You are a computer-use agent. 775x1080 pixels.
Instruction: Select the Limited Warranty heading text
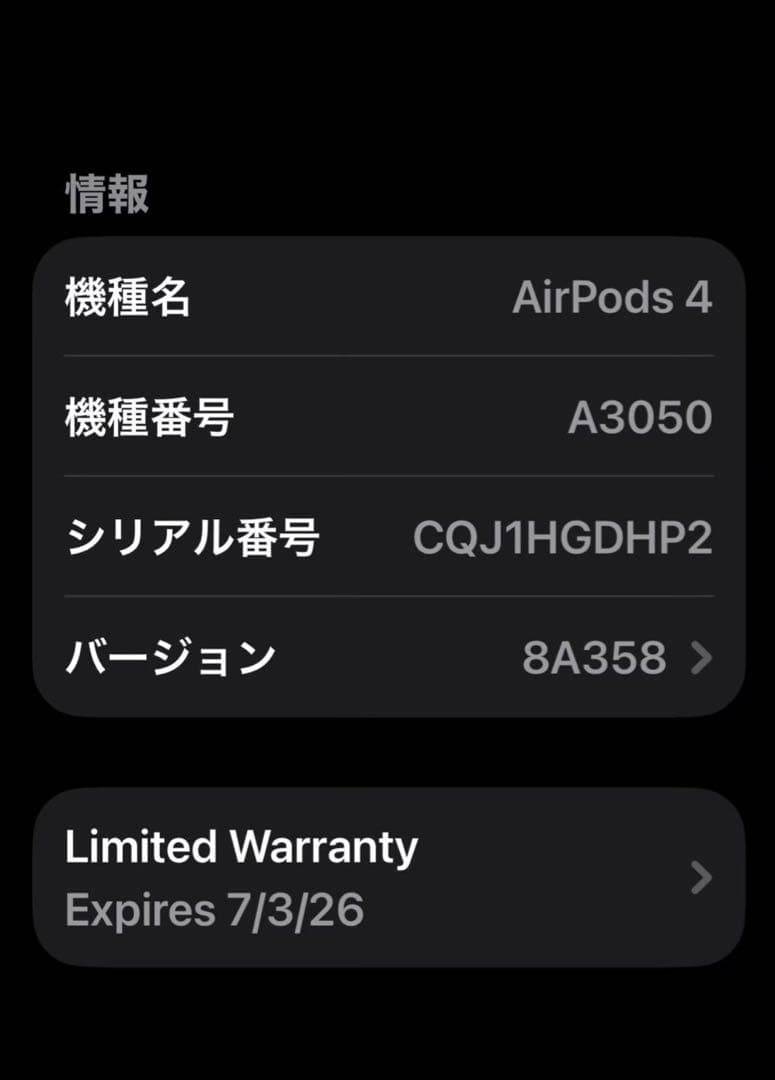coord(240,846)
